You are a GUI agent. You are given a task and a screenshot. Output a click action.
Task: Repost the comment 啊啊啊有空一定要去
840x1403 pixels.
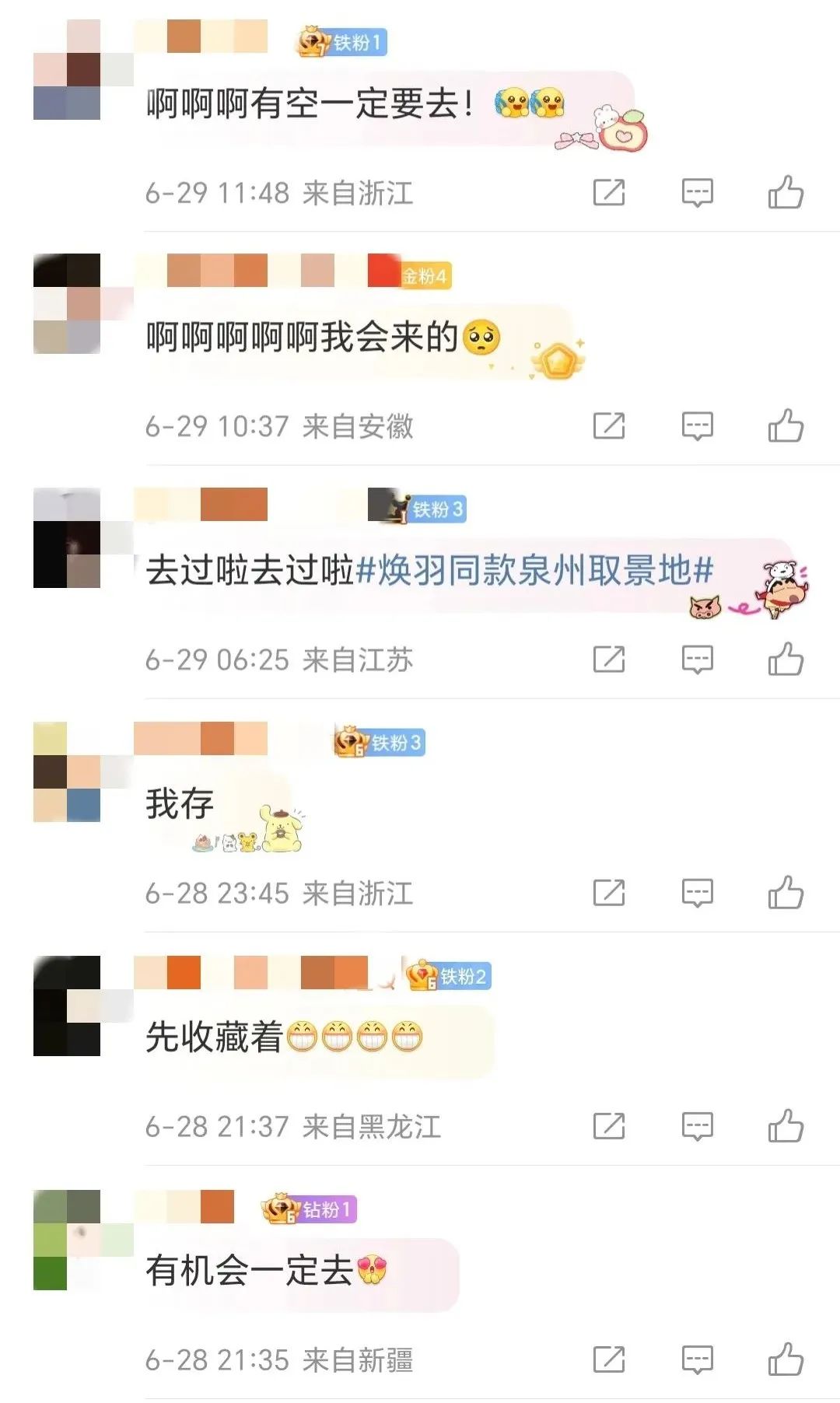(x=608, y=192)
